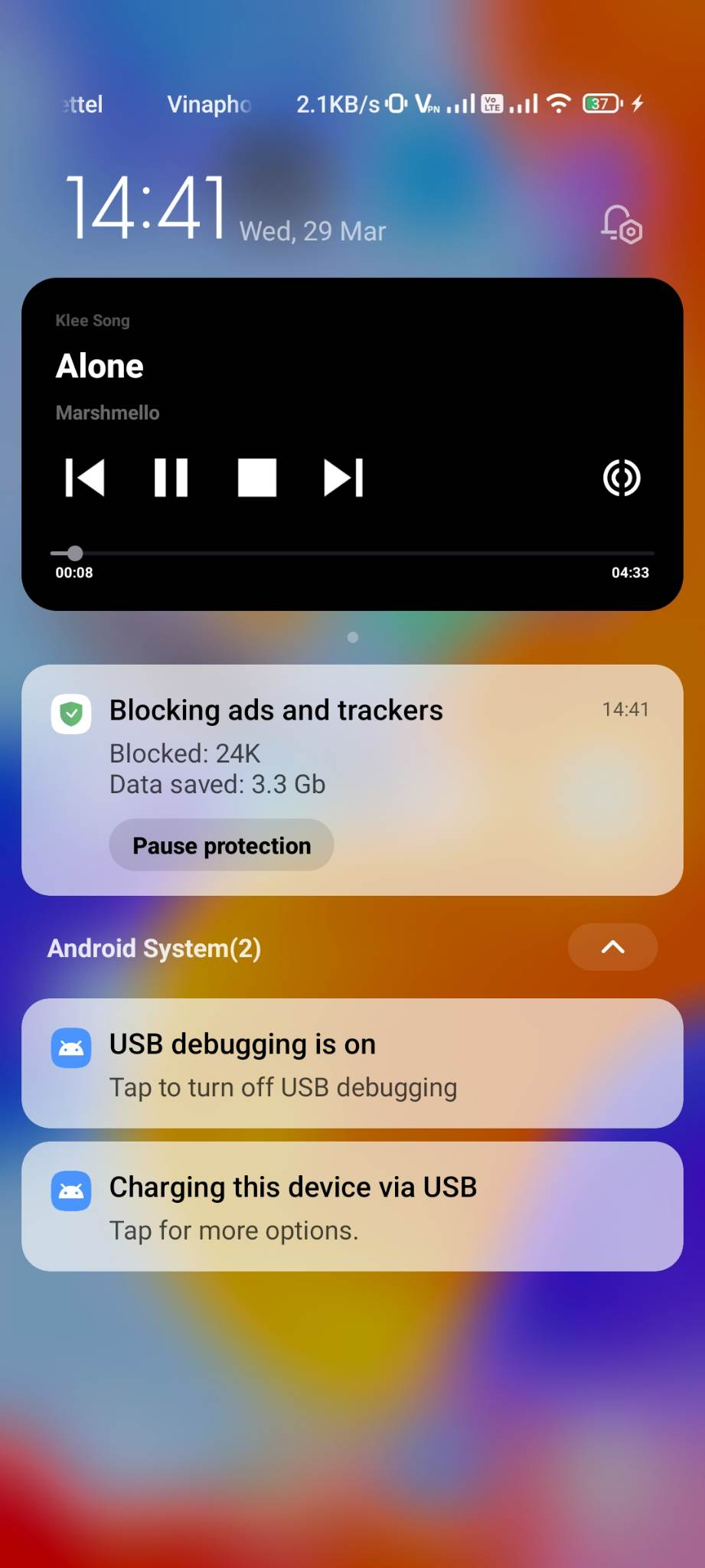Image resolution: width=705 pixels, height=1568 pixels.
Task: Stop music playback
Action: point(257,478)
